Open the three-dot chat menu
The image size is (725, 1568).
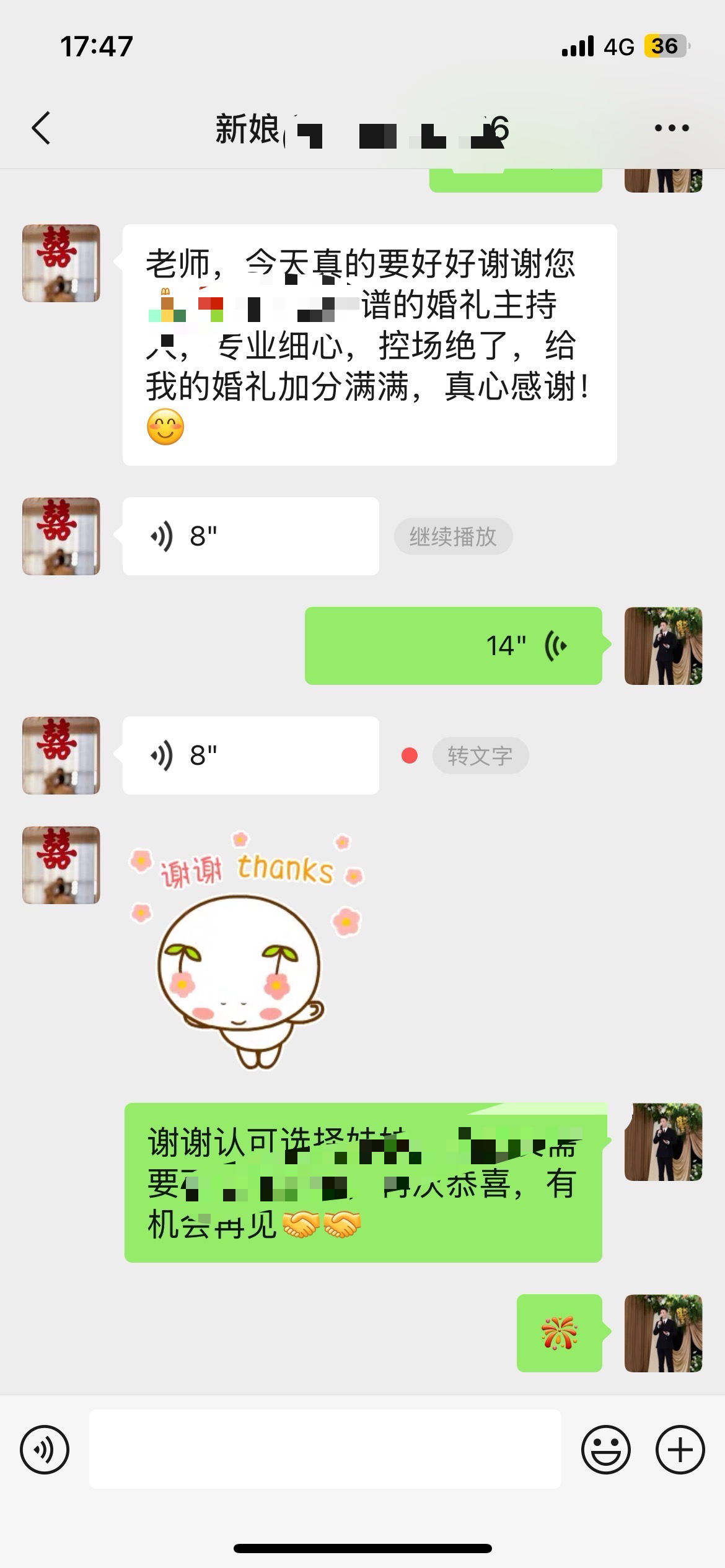pyautogui.click(x=672, y=128)
